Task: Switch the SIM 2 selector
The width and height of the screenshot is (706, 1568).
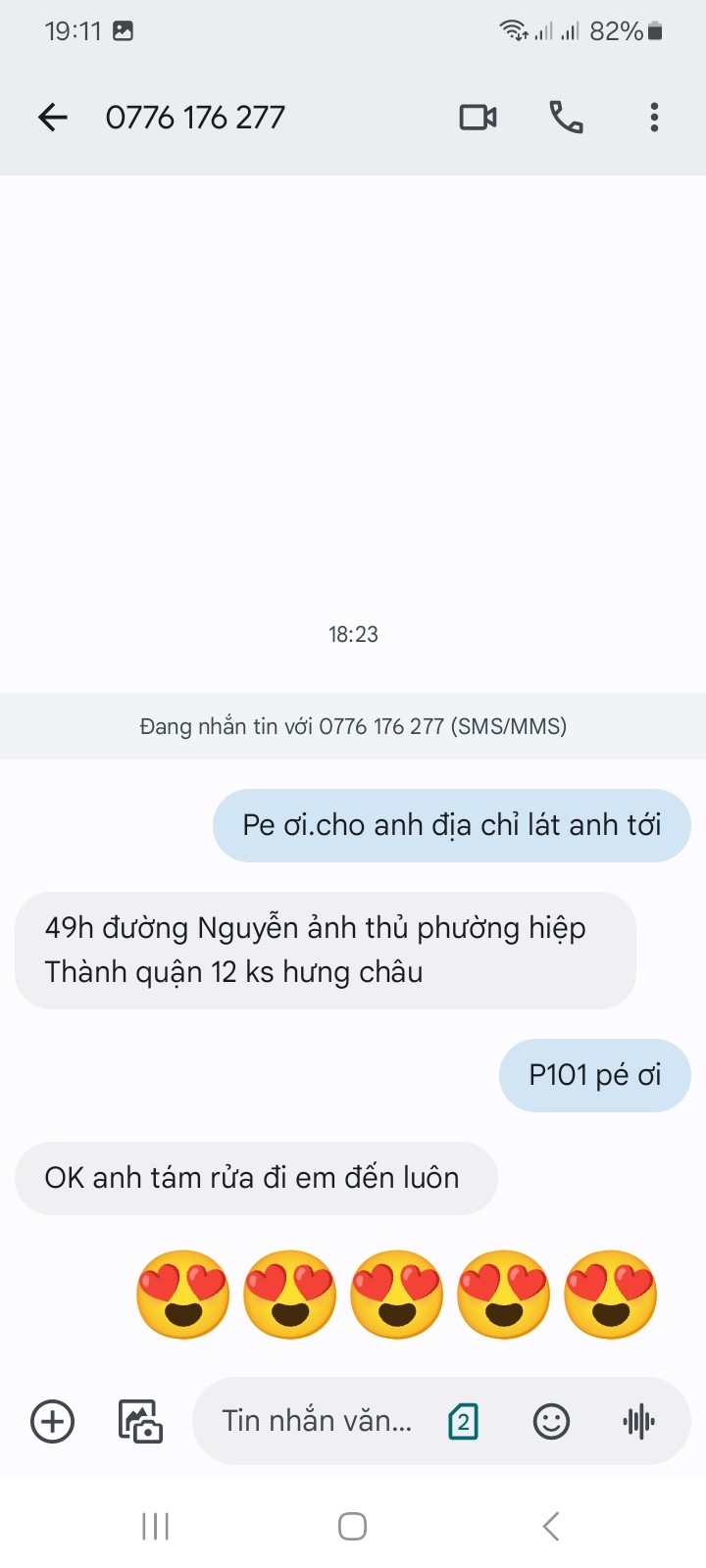Action: click(x=463, y=1421)
